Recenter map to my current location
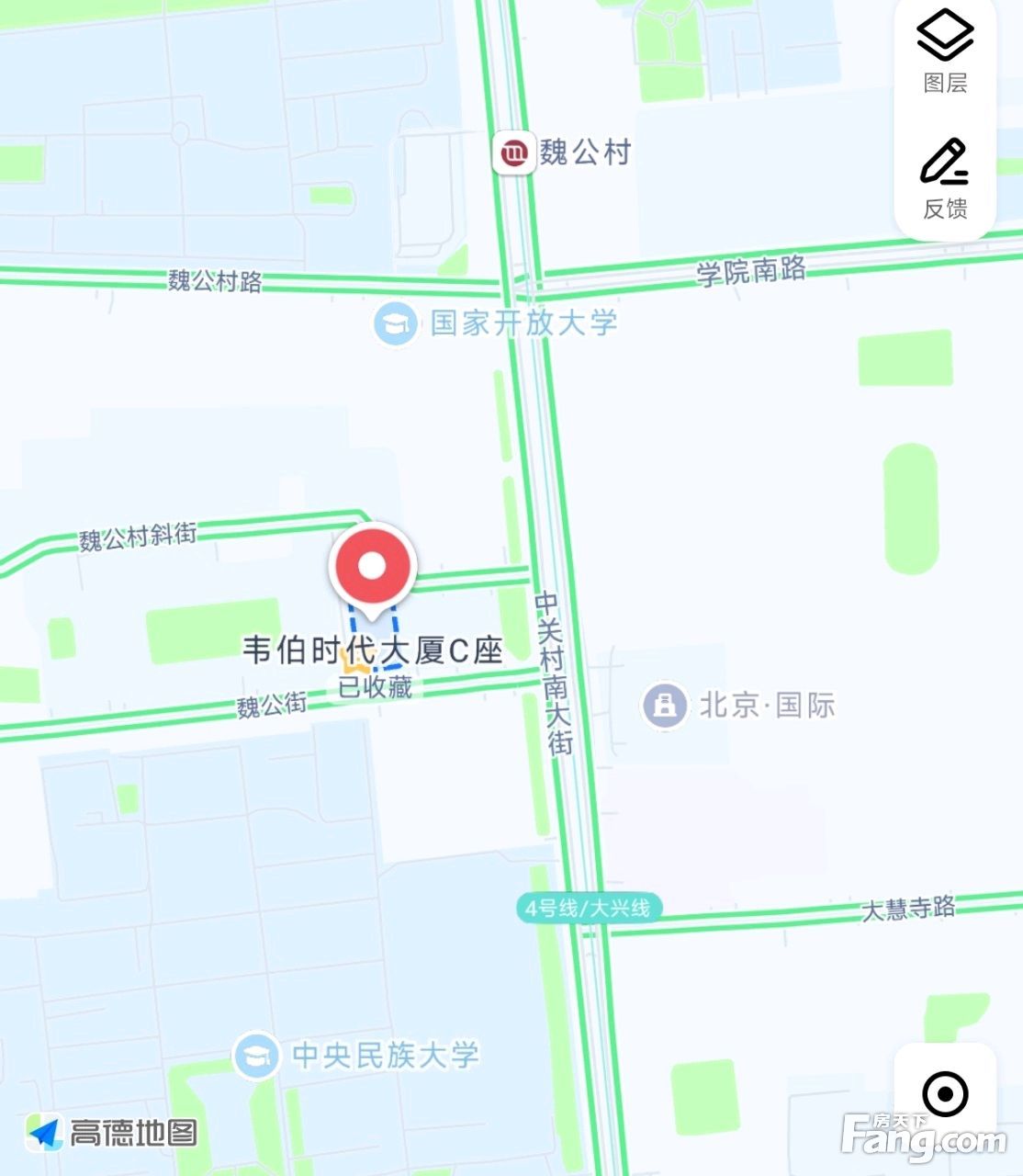Viewport: 1023px width, 1176px height. [x=945, y=1094]
